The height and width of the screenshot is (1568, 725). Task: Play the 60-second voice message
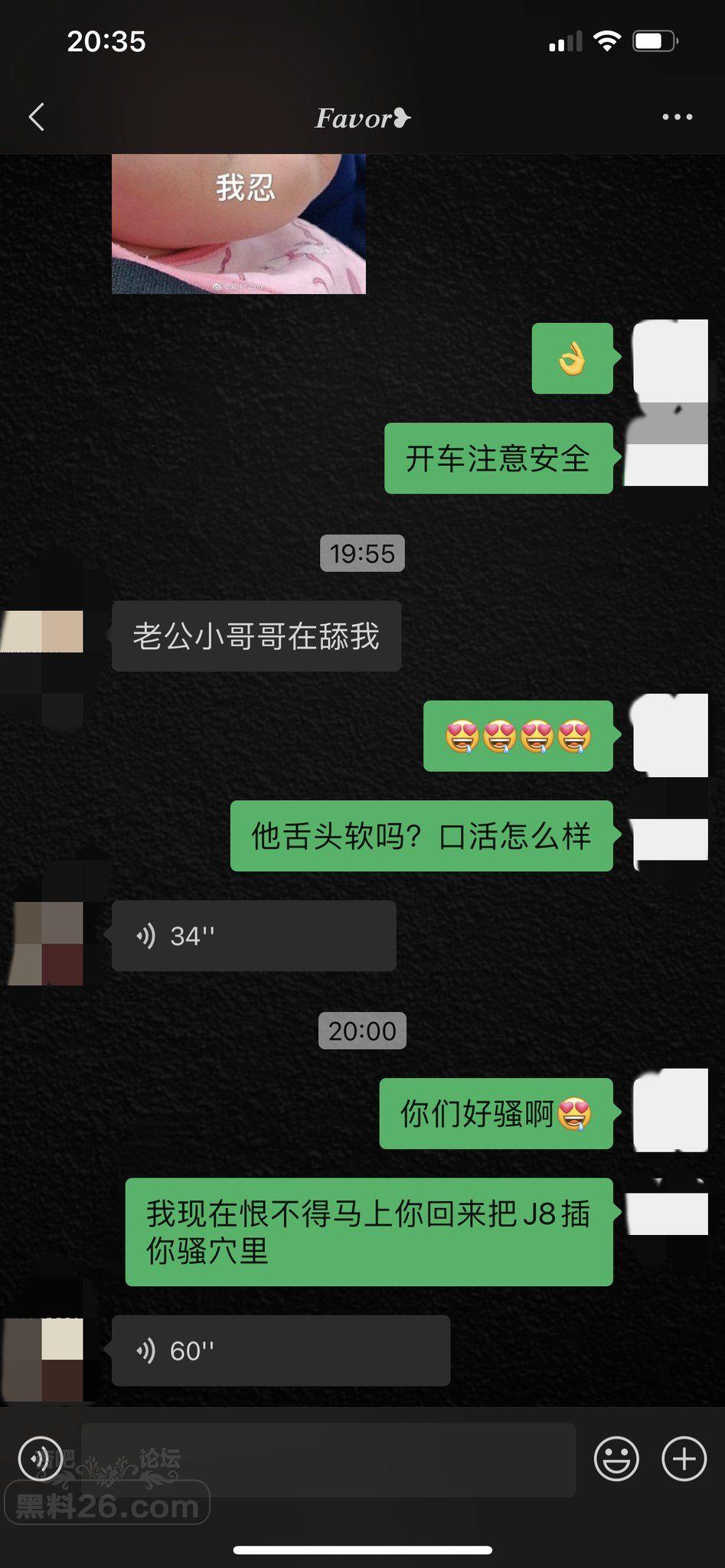280,1351
